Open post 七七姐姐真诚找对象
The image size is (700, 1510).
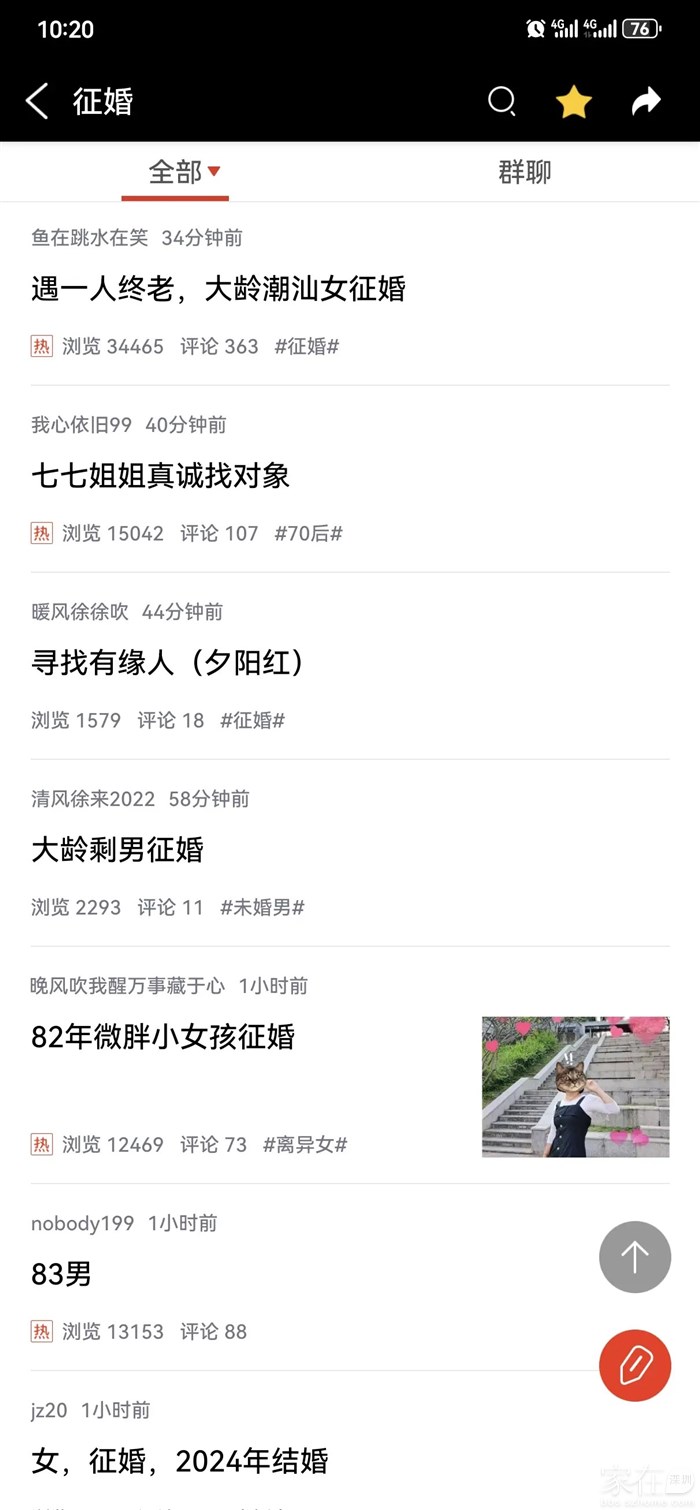[160, 476]
